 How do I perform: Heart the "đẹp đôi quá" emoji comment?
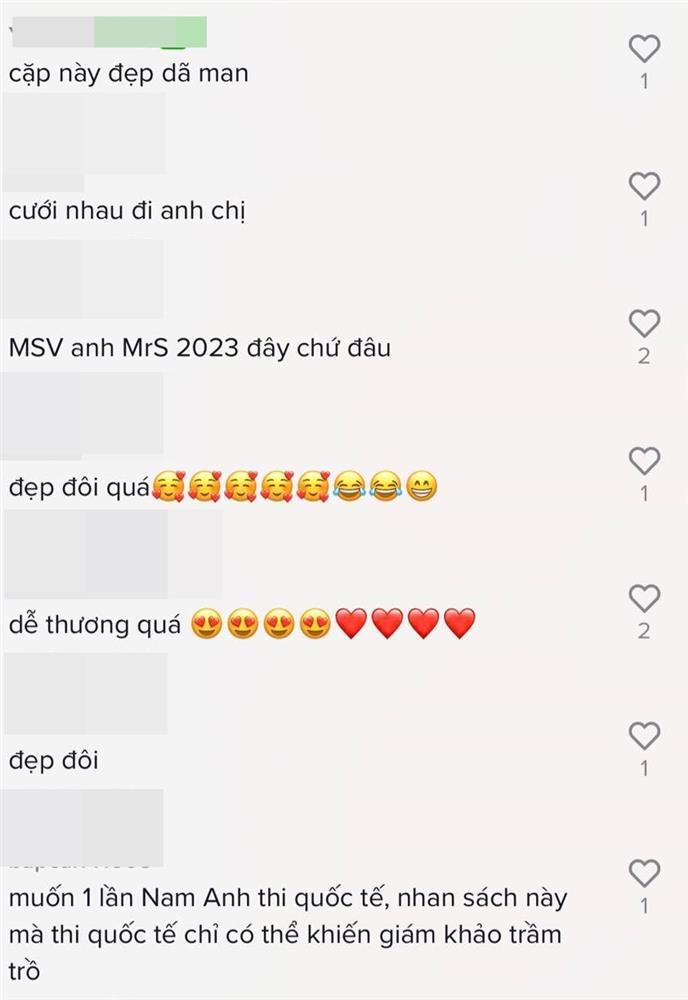(x=644, y=461)
